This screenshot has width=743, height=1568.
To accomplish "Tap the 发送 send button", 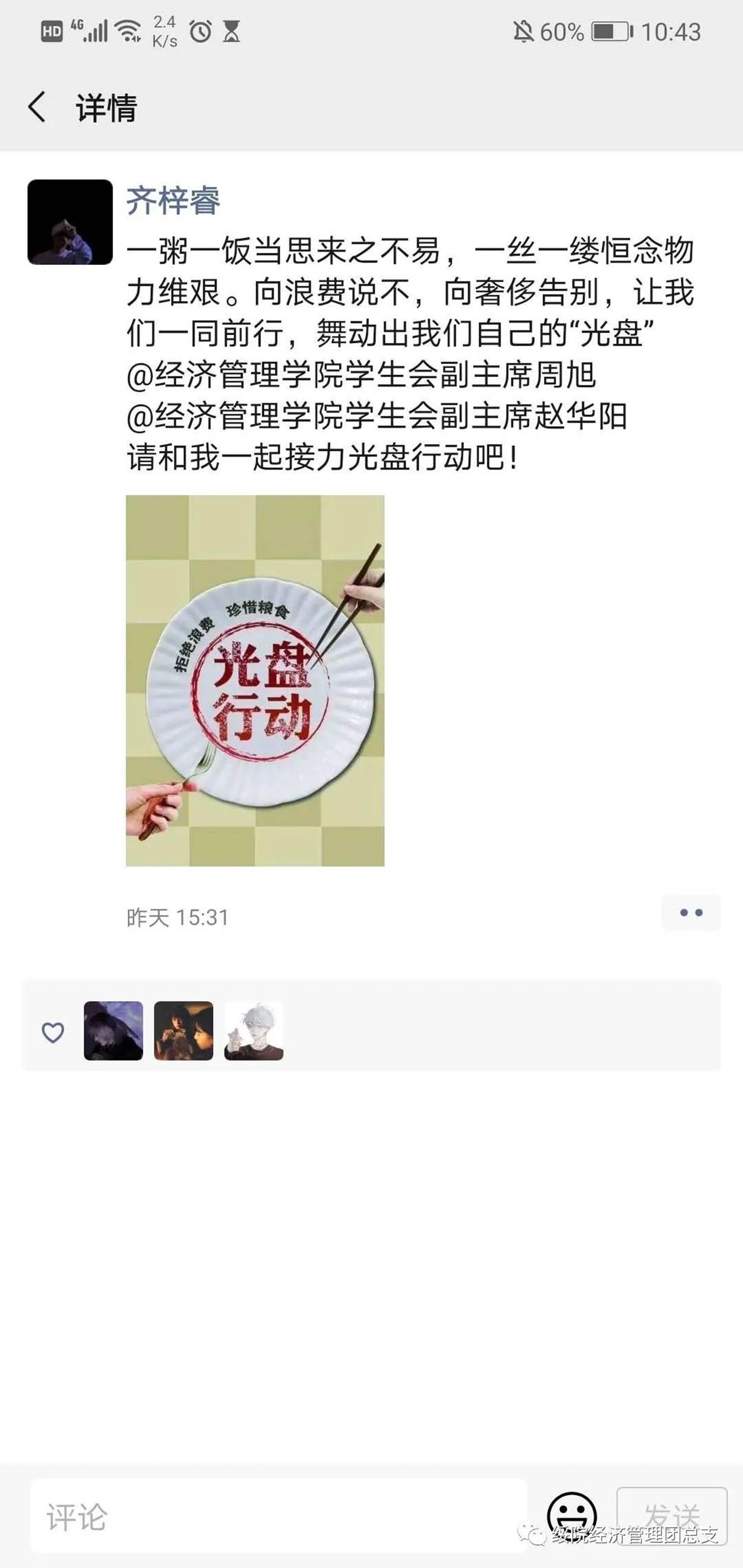I will pyautogui.click(x=671, y=1515).
